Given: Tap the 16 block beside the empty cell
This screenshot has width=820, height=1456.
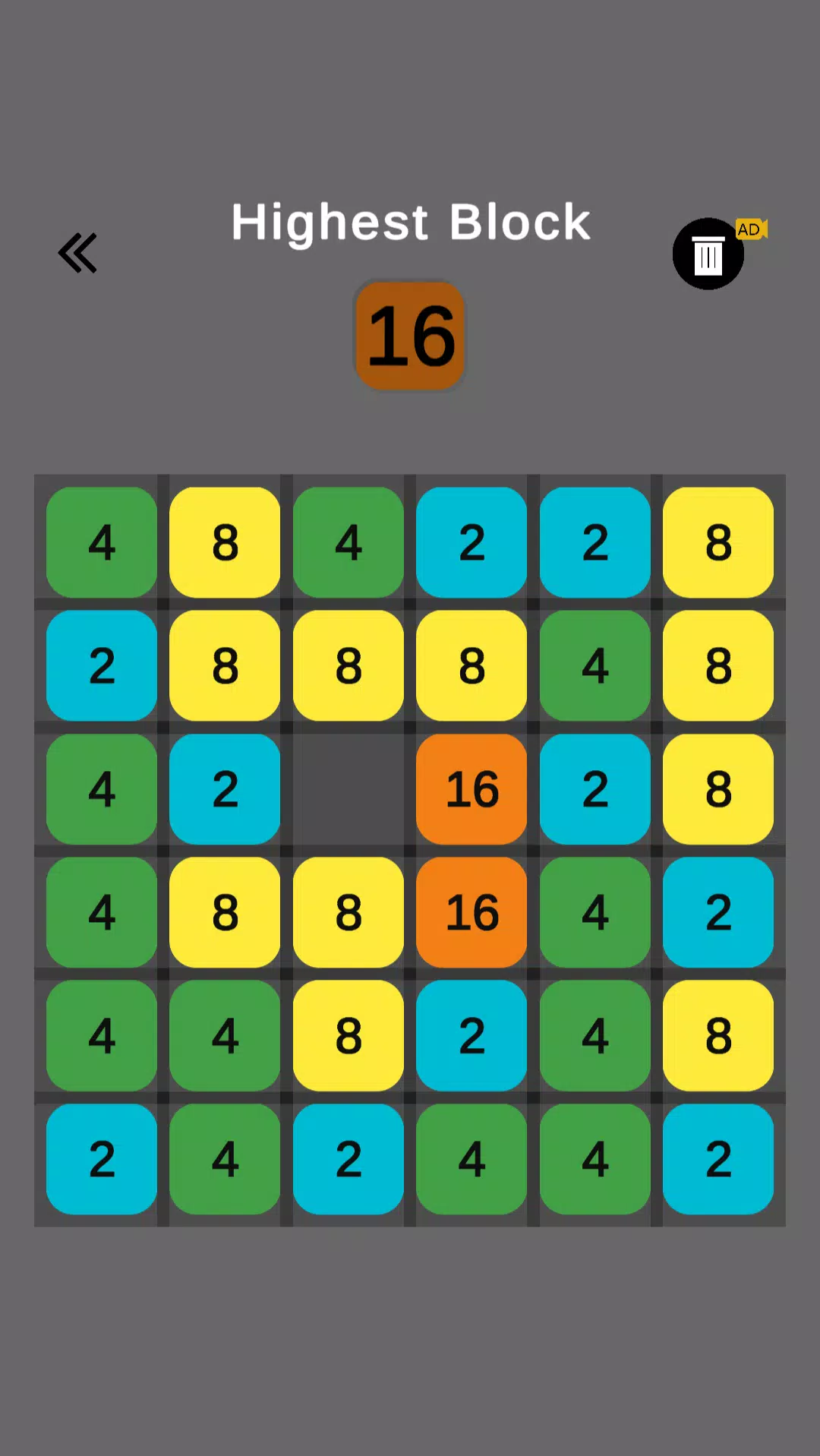Looking at the screenshot, I should click(x=471, y=789).
